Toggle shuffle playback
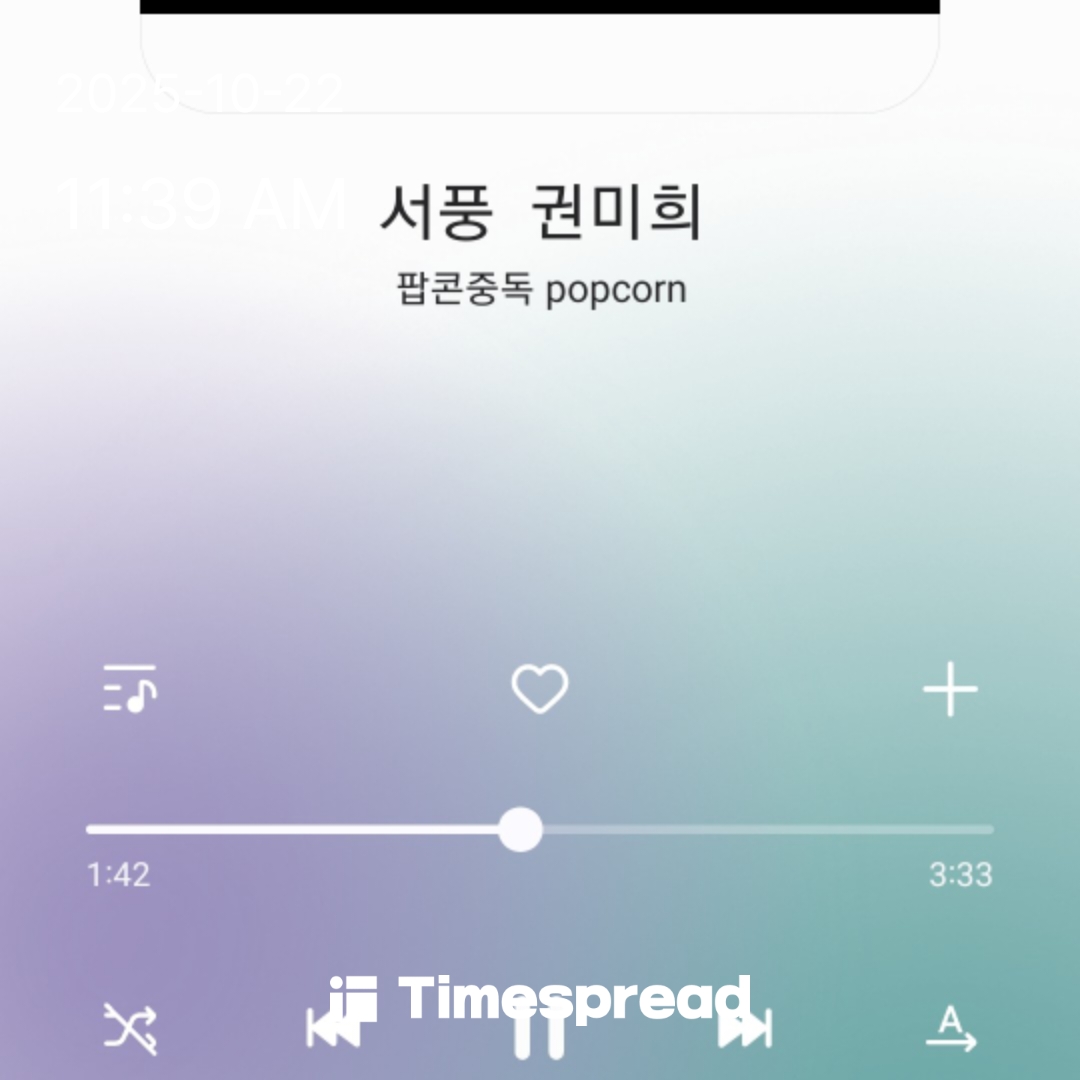 click(x=131, y=1029)
